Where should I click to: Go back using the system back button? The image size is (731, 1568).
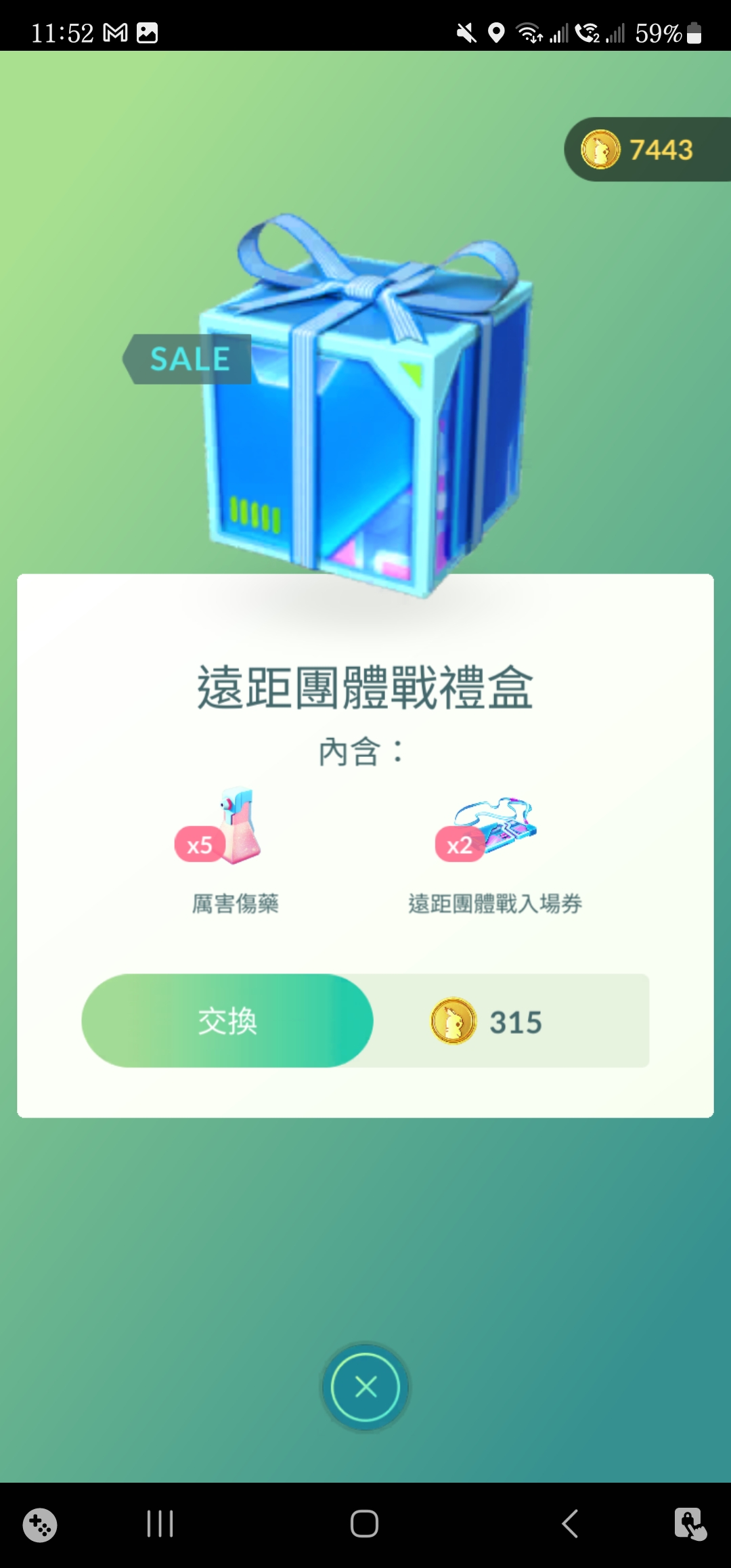coord(570,1524)
